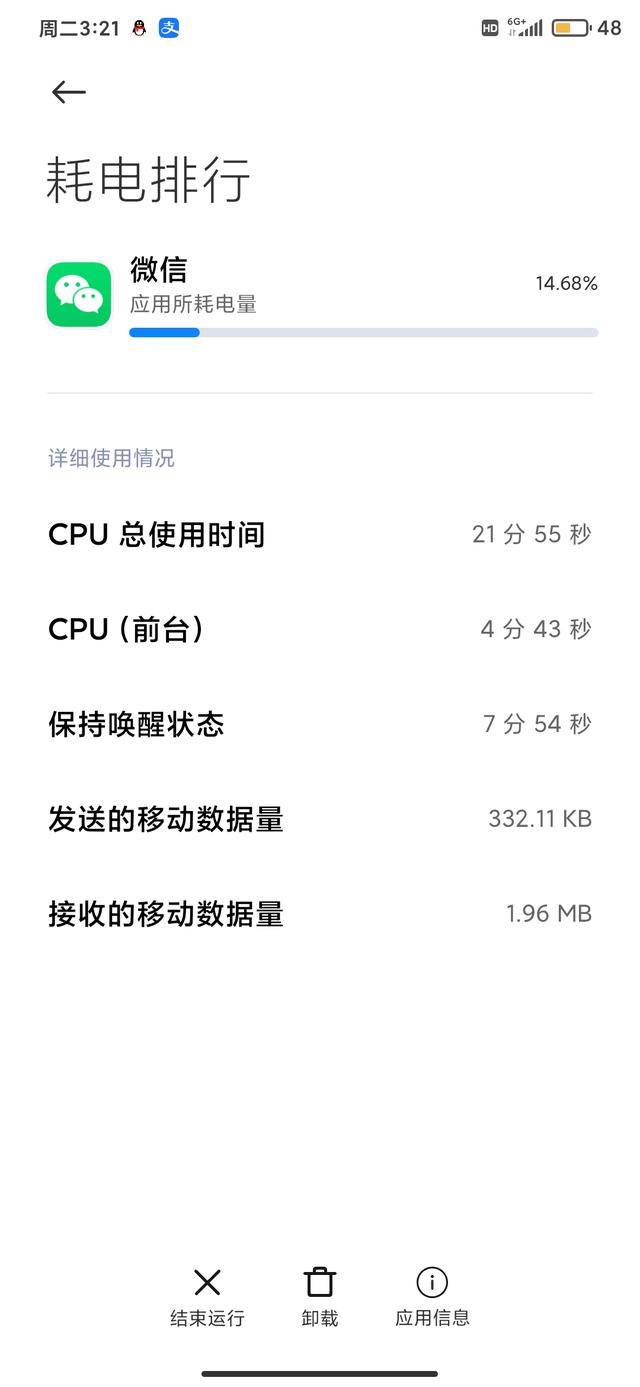Tap 结束运行 to force stop WeChat

pyautogui.click(x=207, y=1298)
